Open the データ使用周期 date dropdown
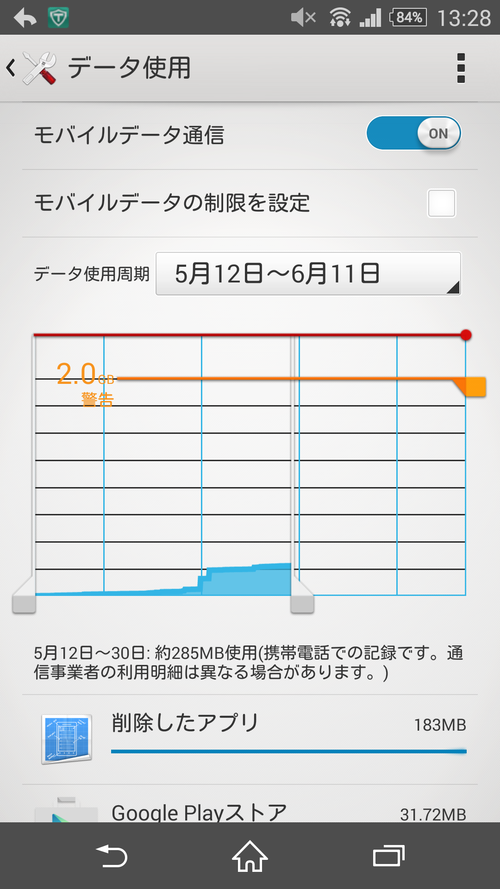This screenshot has width=500, height=889. 308,274
